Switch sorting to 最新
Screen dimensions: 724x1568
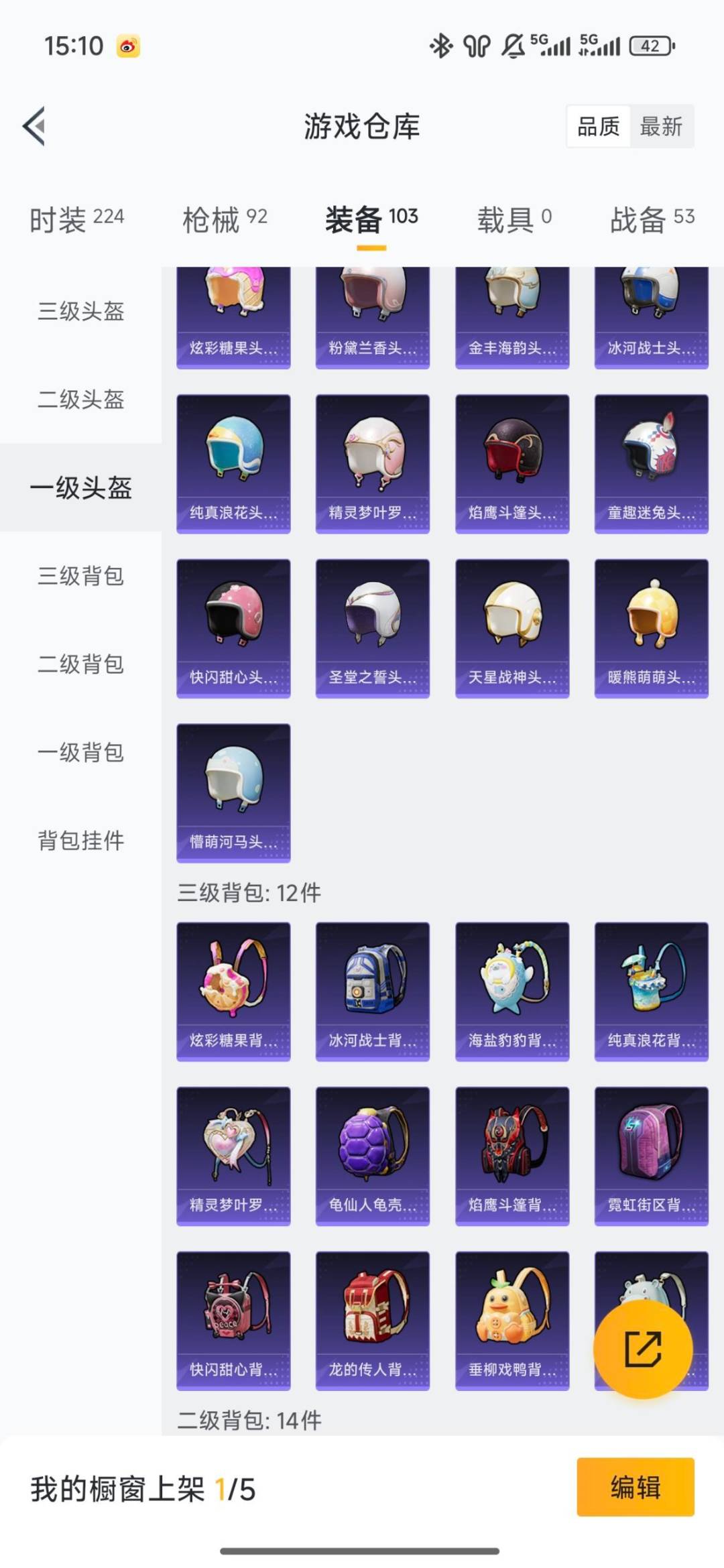point(660,127)
